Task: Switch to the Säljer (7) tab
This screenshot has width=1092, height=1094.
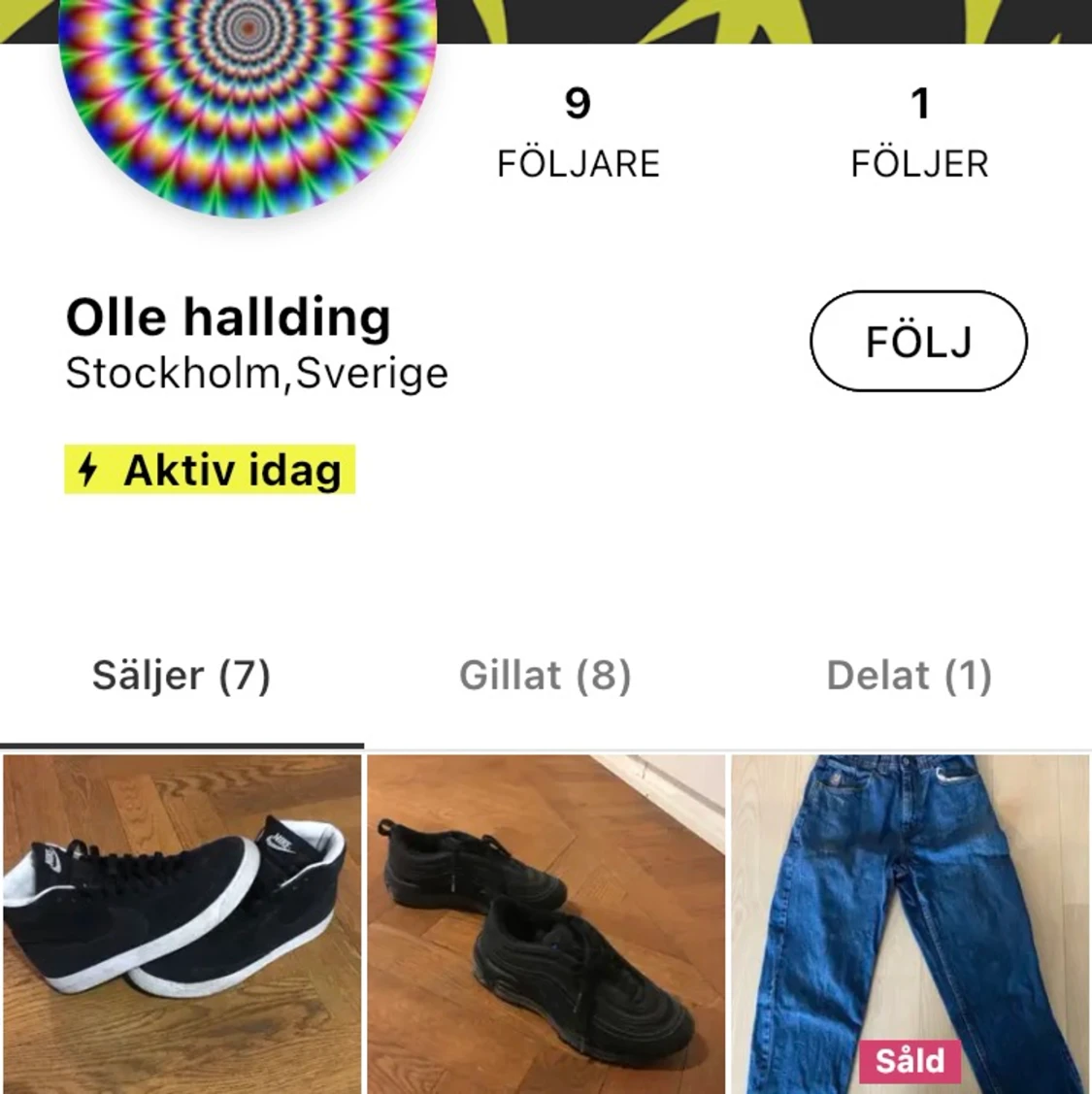Action: tap(182, 675)
